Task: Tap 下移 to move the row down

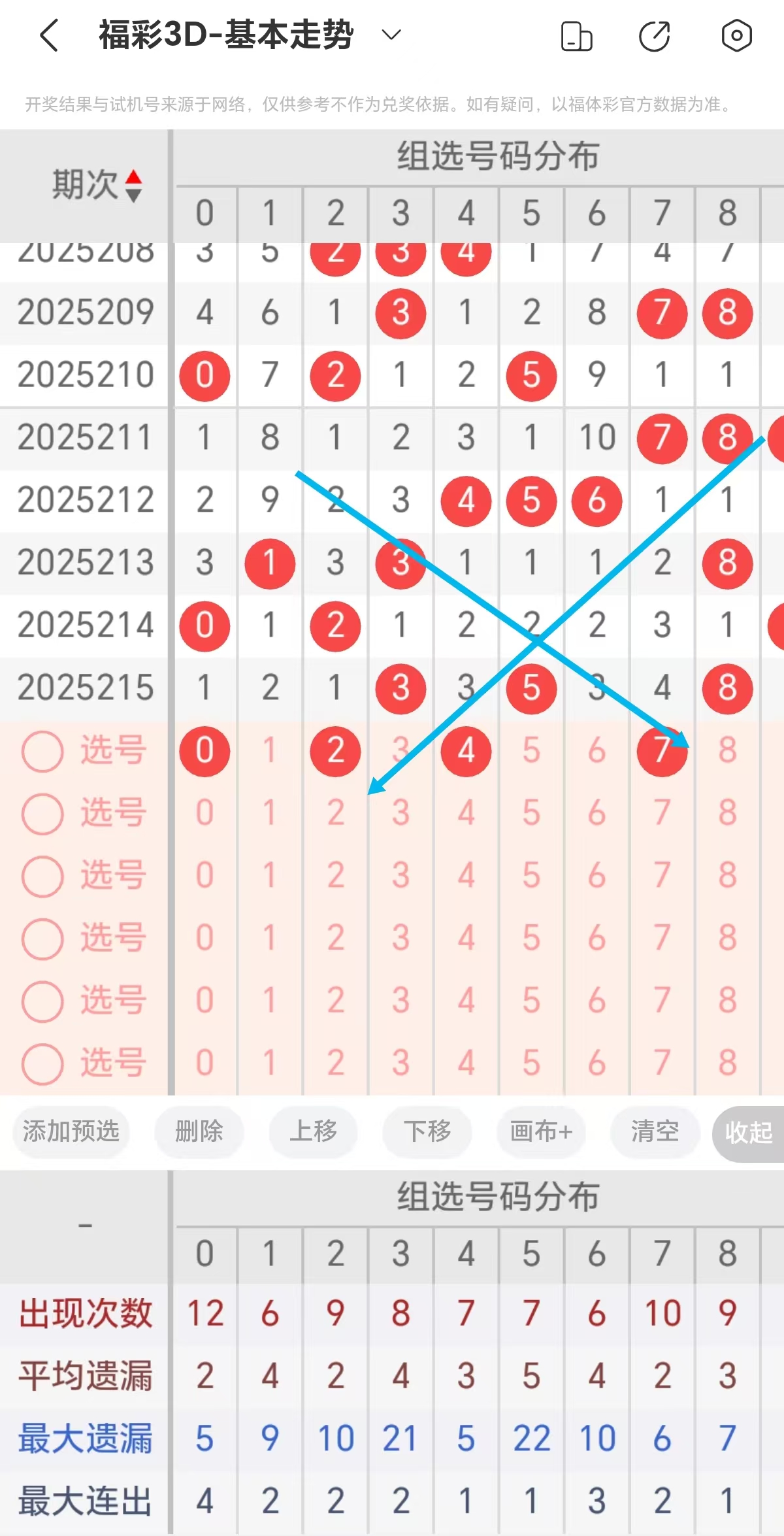Action: pos(427,1133)
